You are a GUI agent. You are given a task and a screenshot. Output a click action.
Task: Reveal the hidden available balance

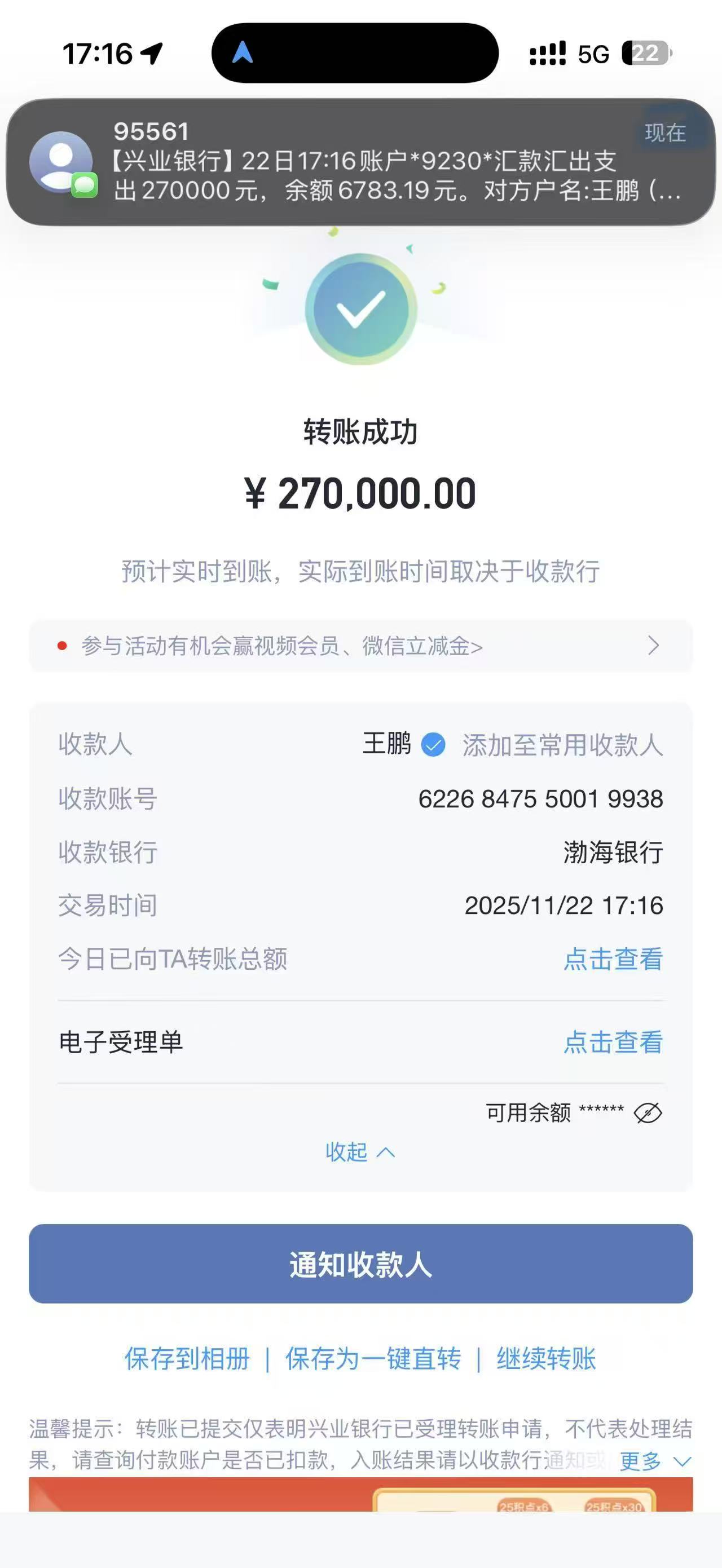647,1112
